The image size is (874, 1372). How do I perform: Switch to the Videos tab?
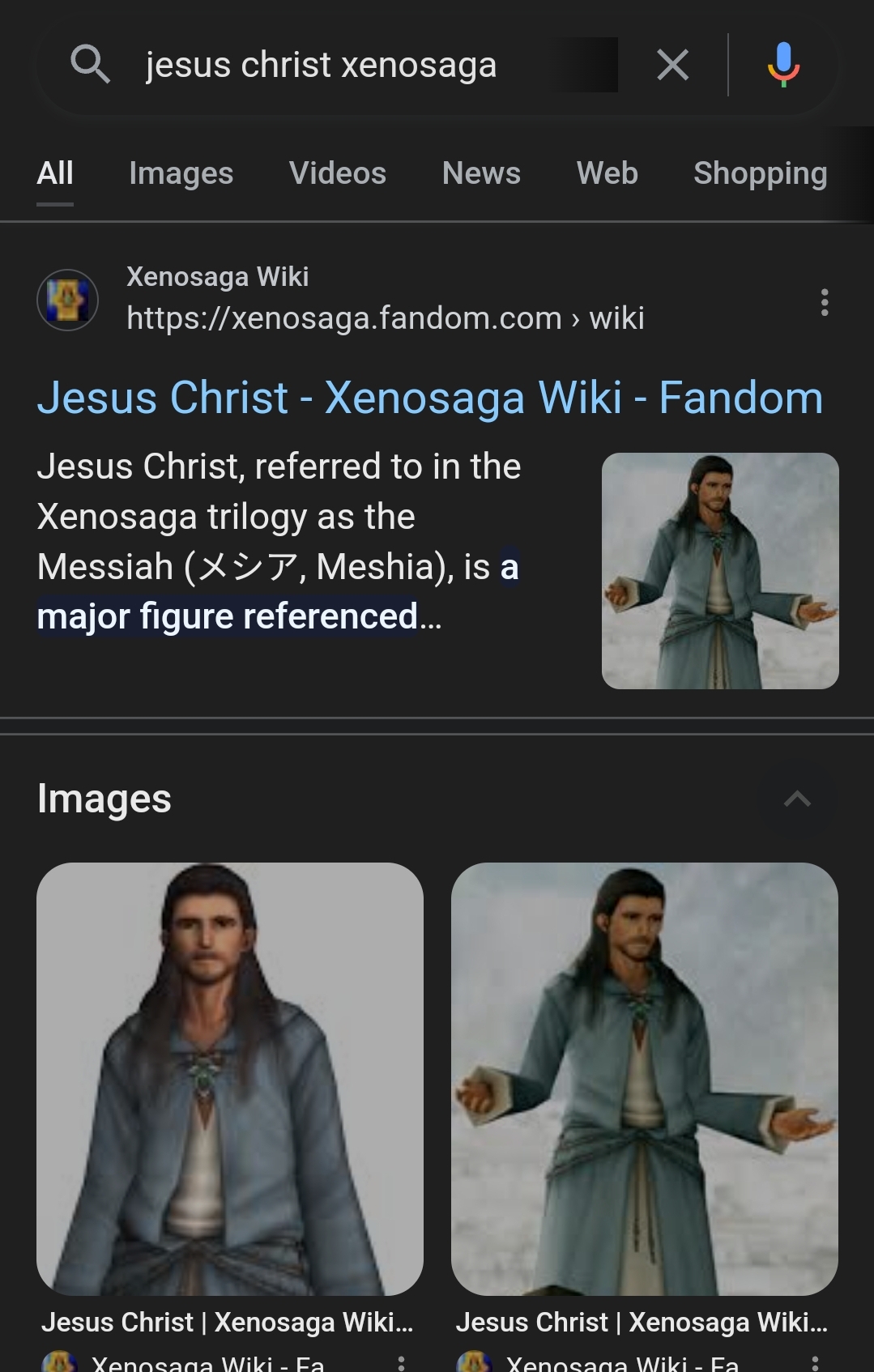pos(337,173)
